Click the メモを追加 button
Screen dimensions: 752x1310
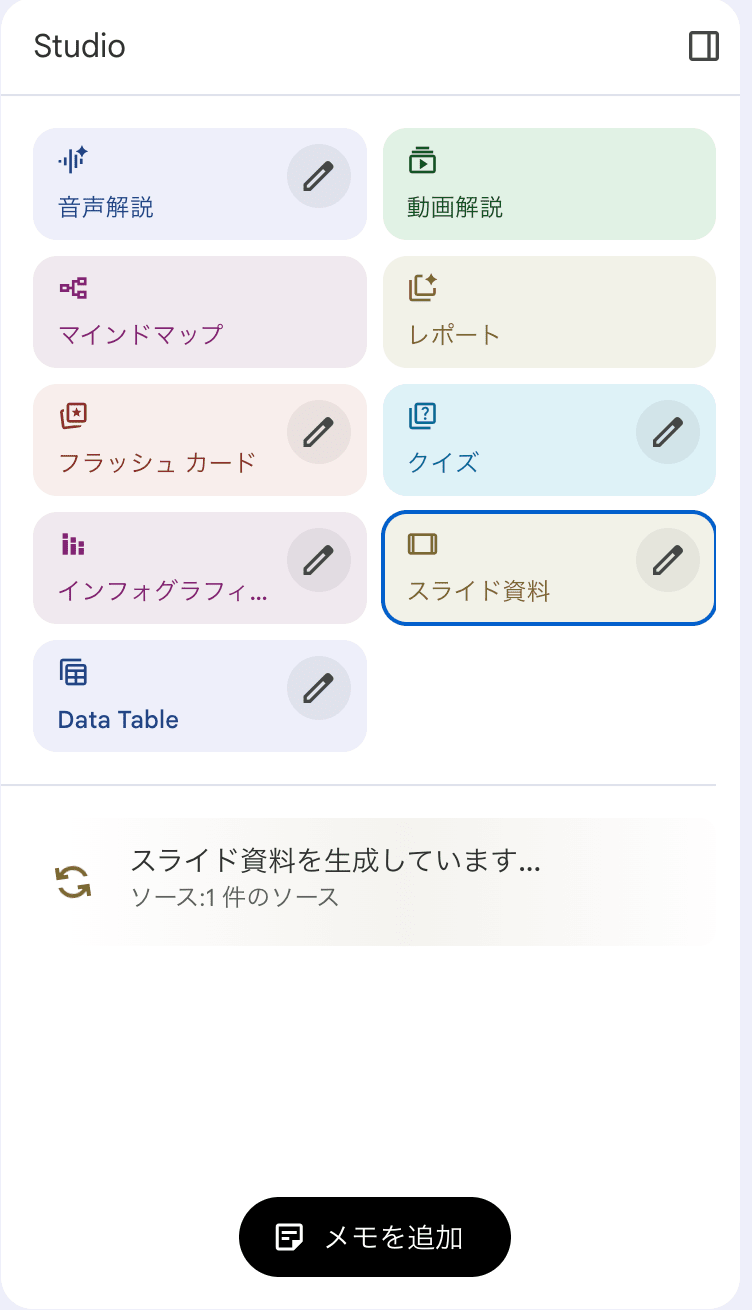tap(374, 1237)
